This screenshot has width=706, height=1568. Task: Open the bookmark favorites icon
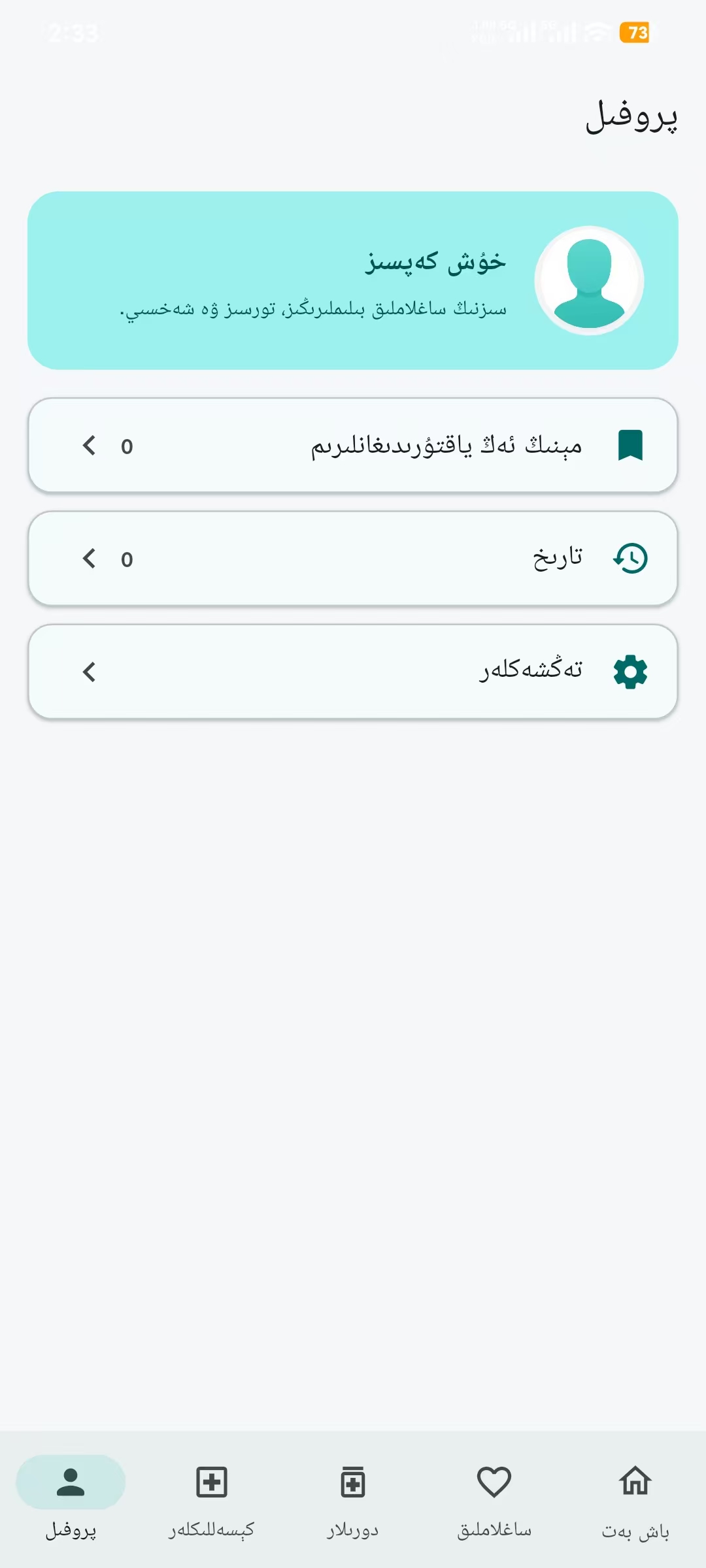(x=630, y=446)
